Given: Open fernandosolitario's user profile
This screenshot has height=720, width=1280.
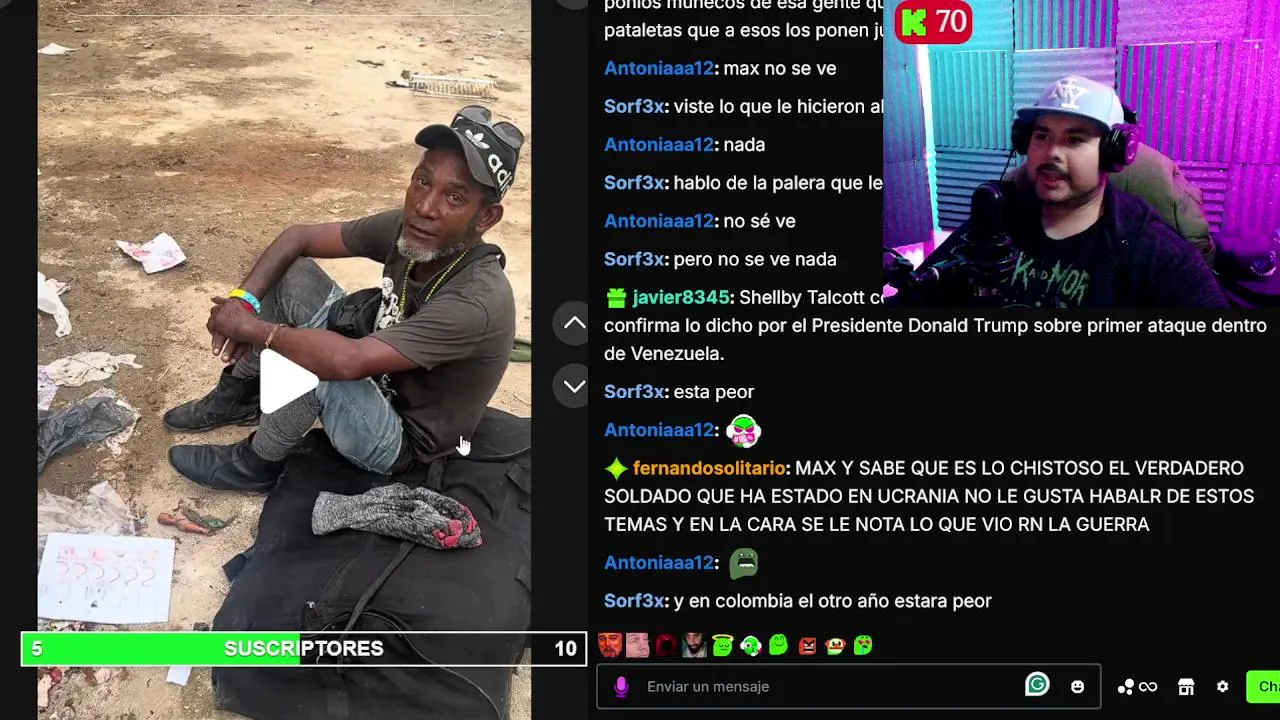Looking at the screenshot, I should point(708,468).
